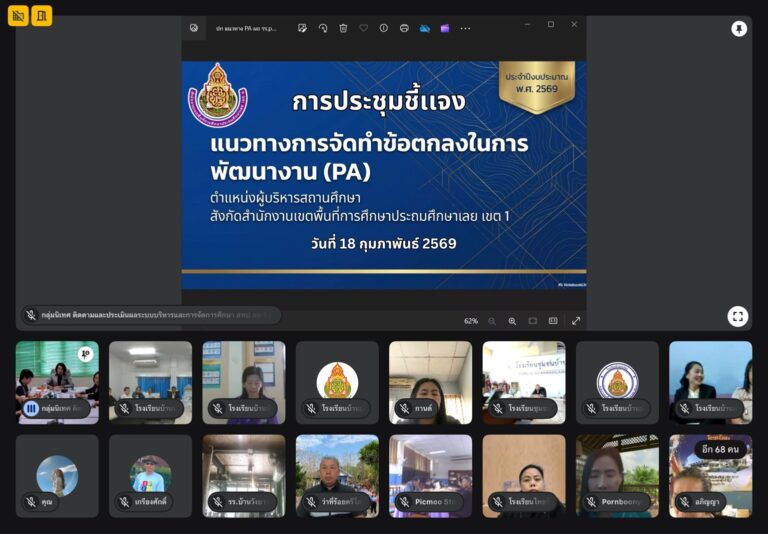Screen dimensions: 768x534
Task: Open the กลุ่มนิเทศ presenter tile
Action: point(57,383)
